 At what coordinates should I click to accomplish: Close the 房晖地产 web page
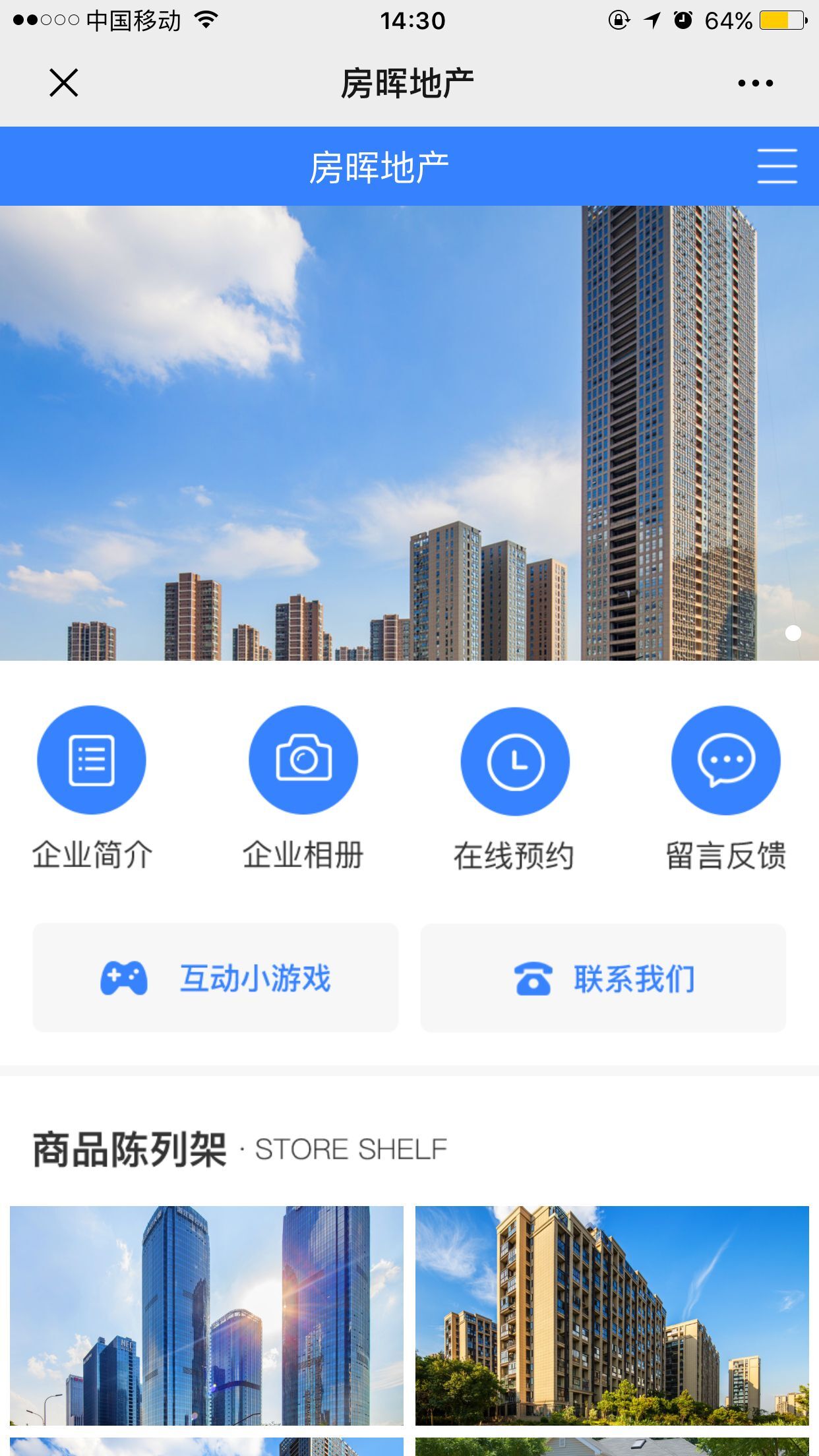(64, 83)
